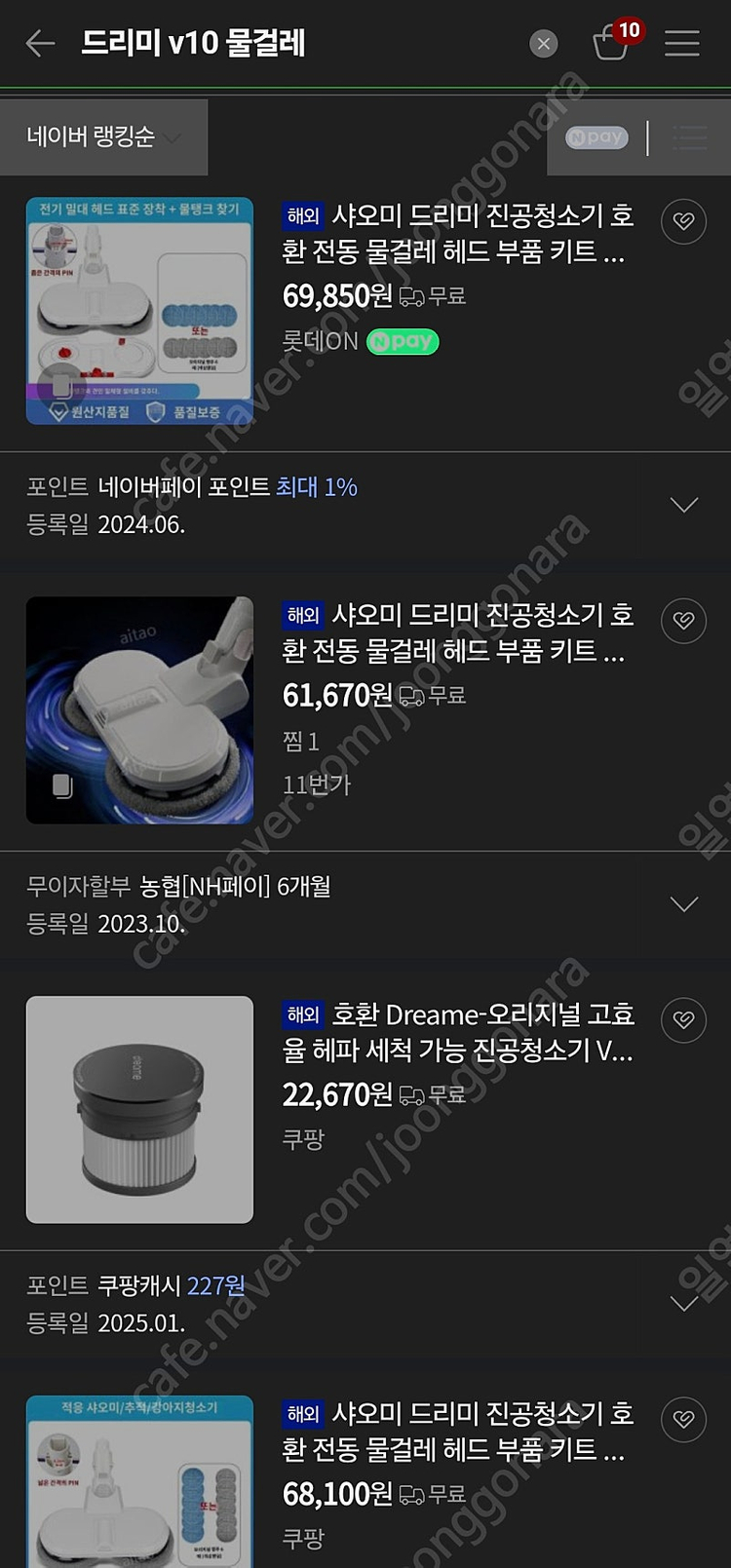
Task: Toggle favorite on the 11번가 product
Action: pos(683,621)
